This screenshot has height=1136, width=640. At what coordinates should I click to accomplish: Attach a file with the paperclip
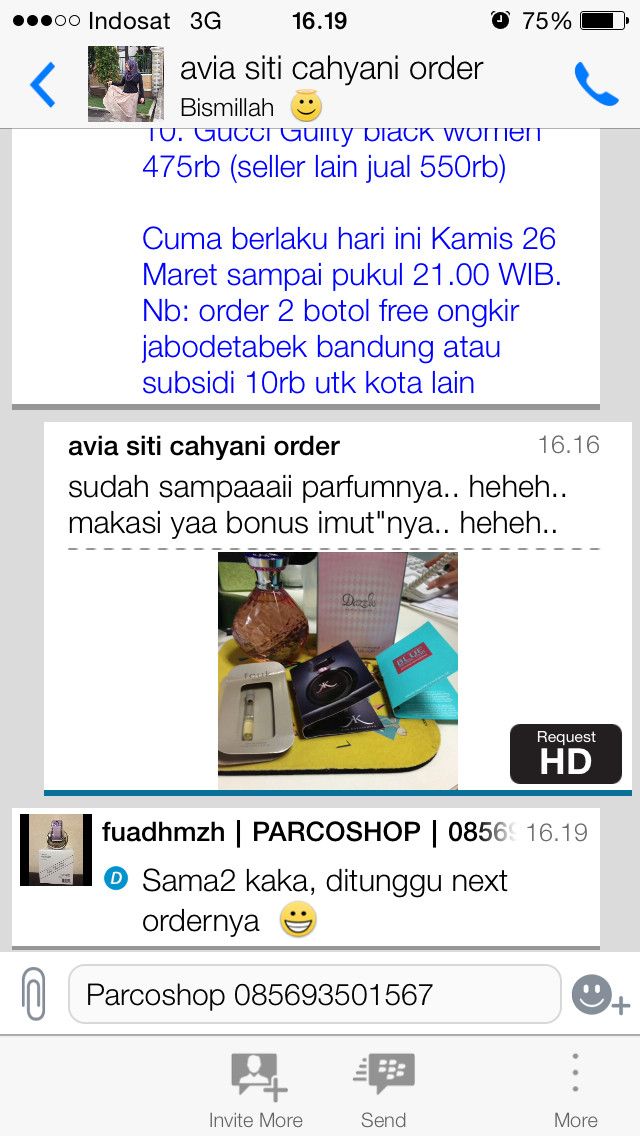pos(34,994)
